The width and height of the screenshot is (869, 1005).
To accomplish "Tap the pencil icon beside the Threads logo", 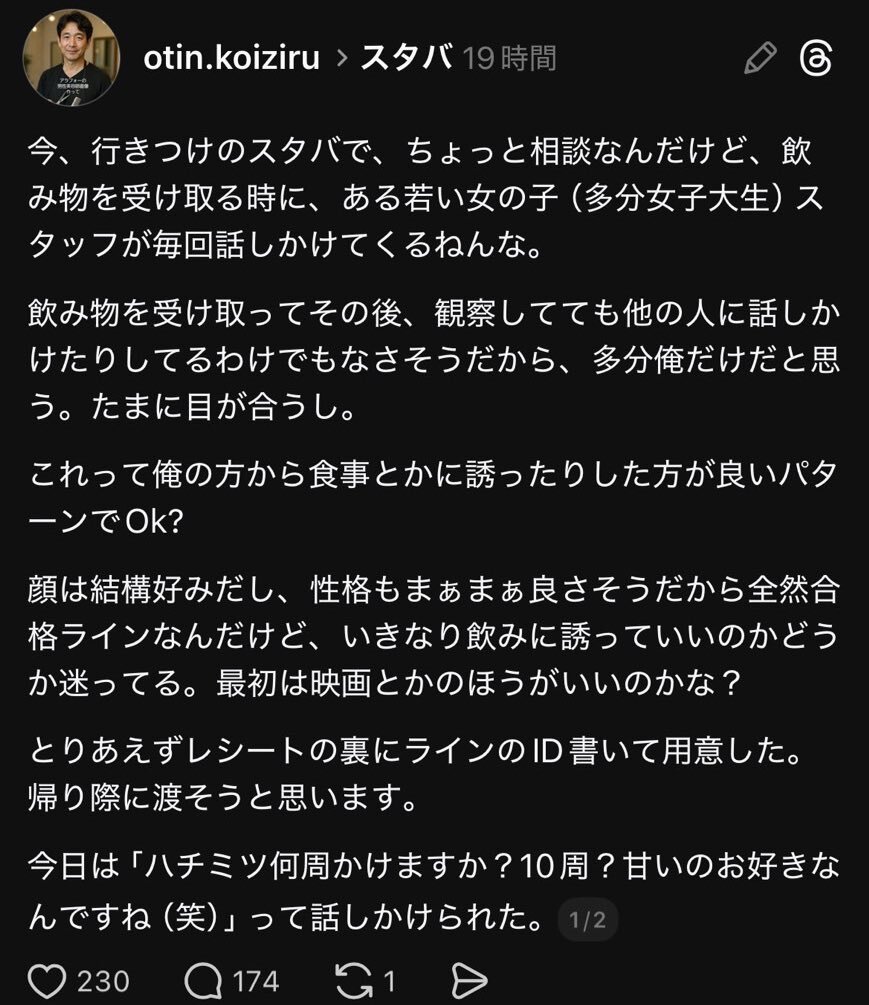I will [760, 58].
